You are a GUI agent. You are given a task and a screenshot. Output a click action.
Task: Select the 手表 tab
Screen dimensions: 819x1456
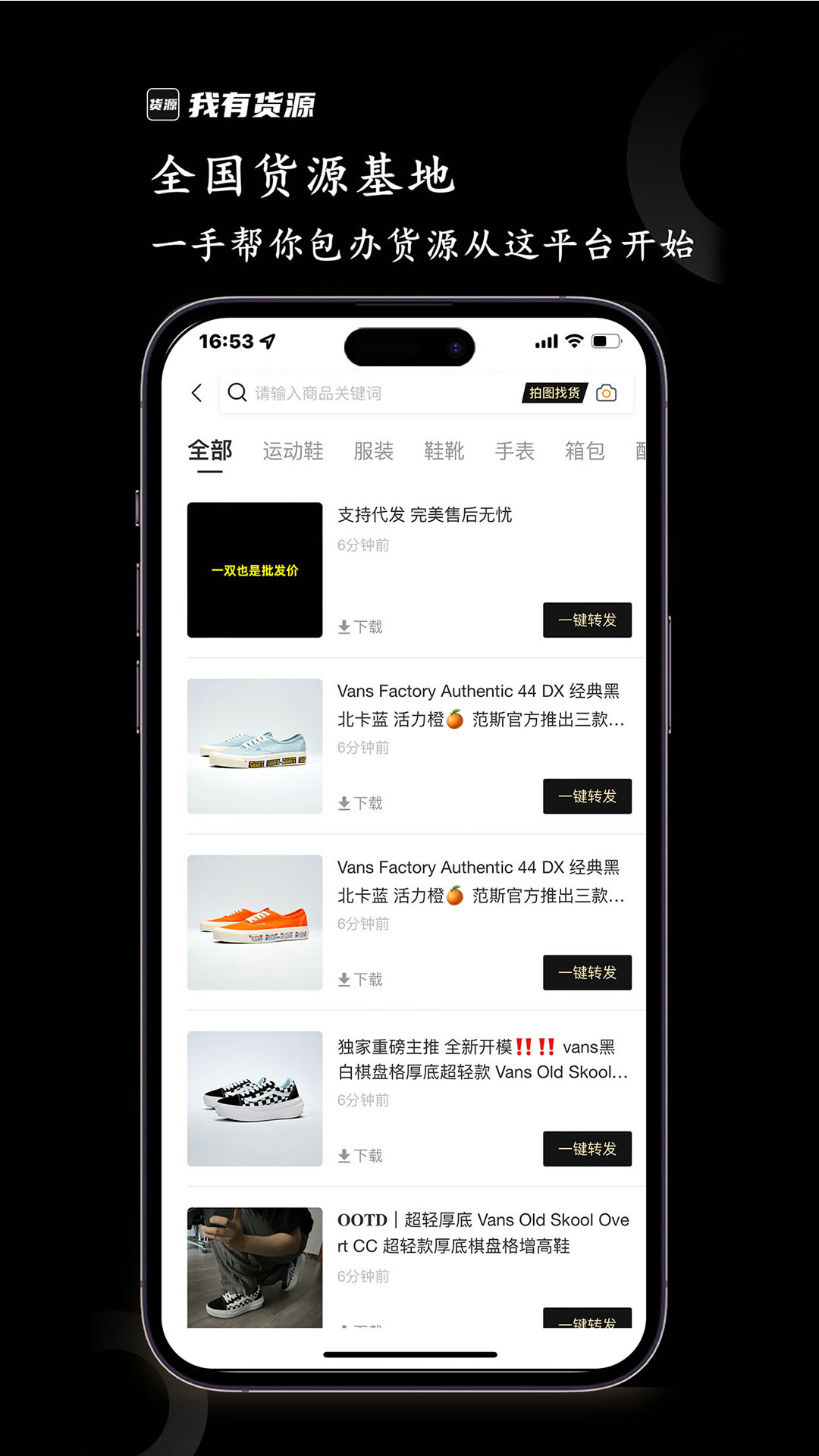pos(516,451)
